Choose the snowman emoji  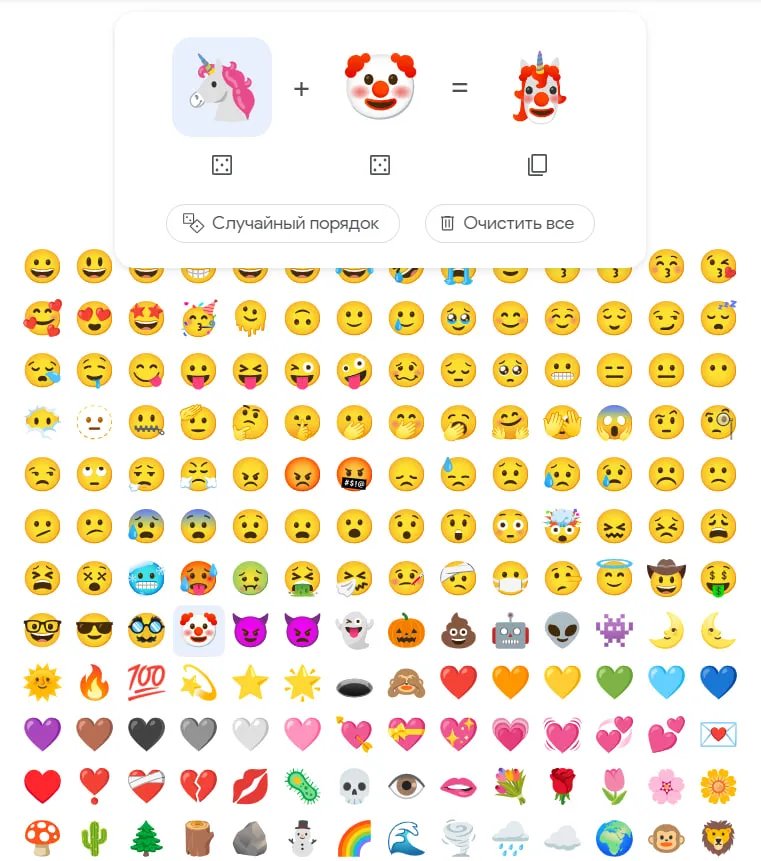[x=302, y=838]
